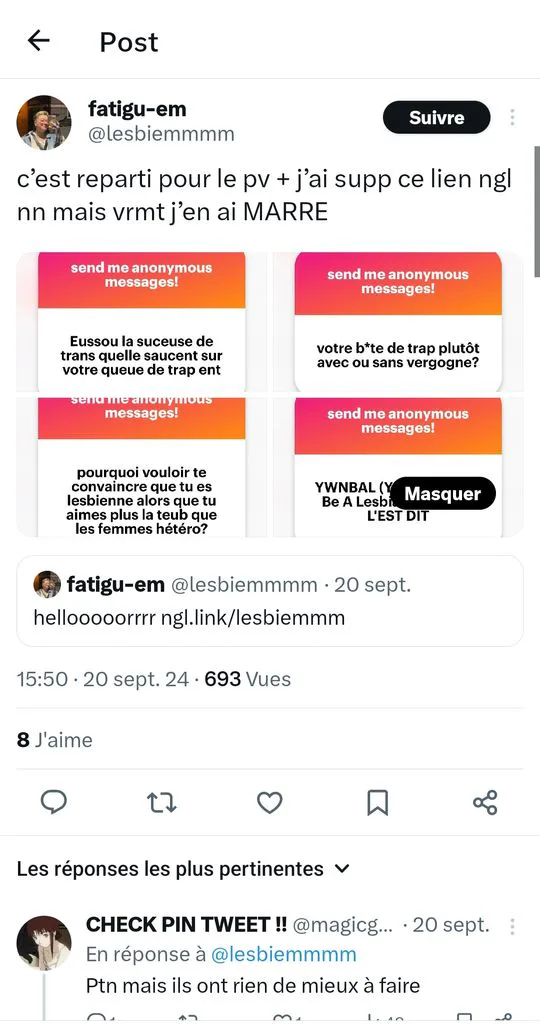Image resolution: width=540 pixels, height=1024 pixels.
Task: Go back using the arrow beside Post
Action: (x=39, y=41)
